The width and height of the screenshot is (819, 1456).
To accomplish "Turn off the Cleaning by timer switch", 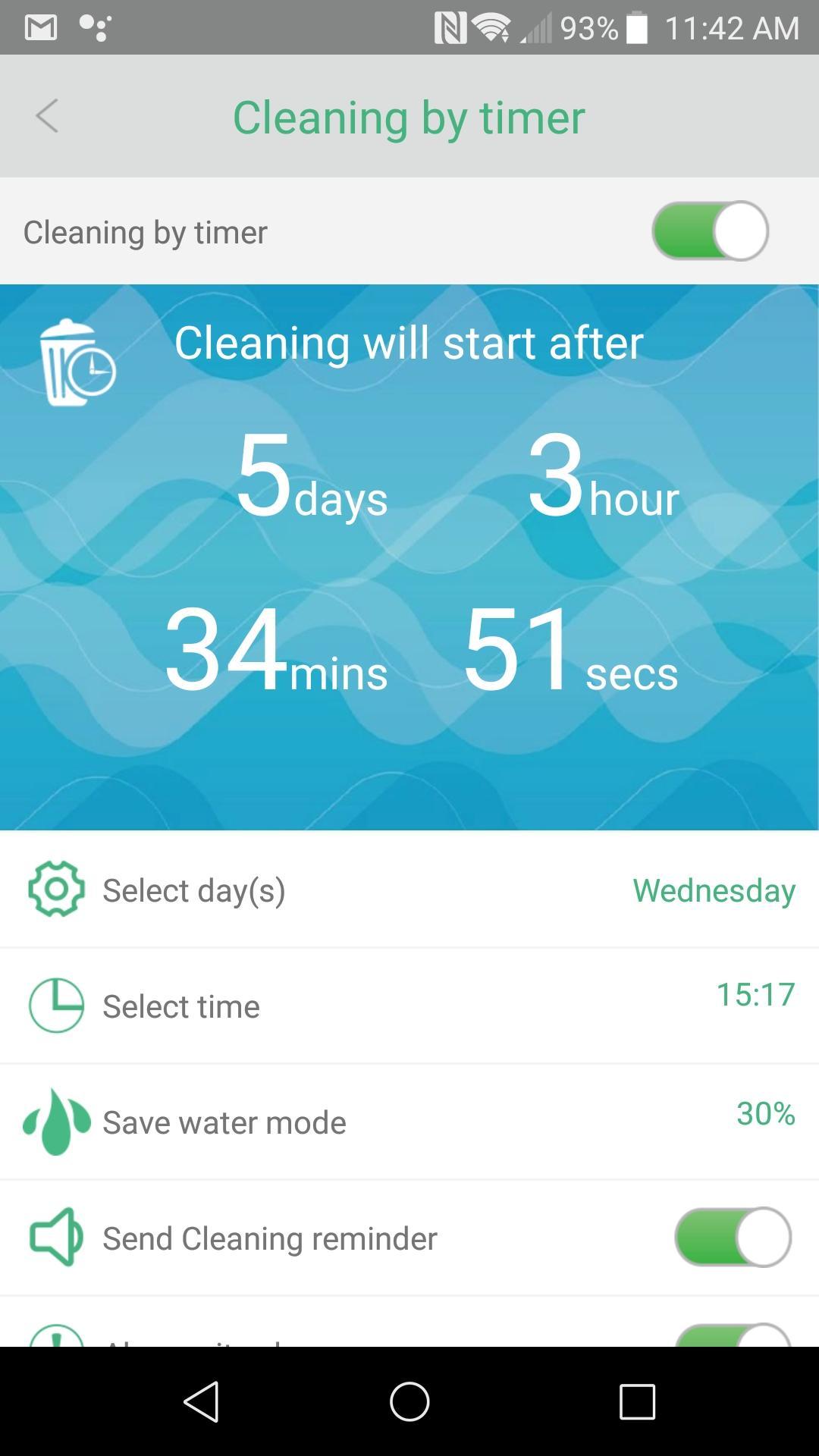I will point(710,231).
